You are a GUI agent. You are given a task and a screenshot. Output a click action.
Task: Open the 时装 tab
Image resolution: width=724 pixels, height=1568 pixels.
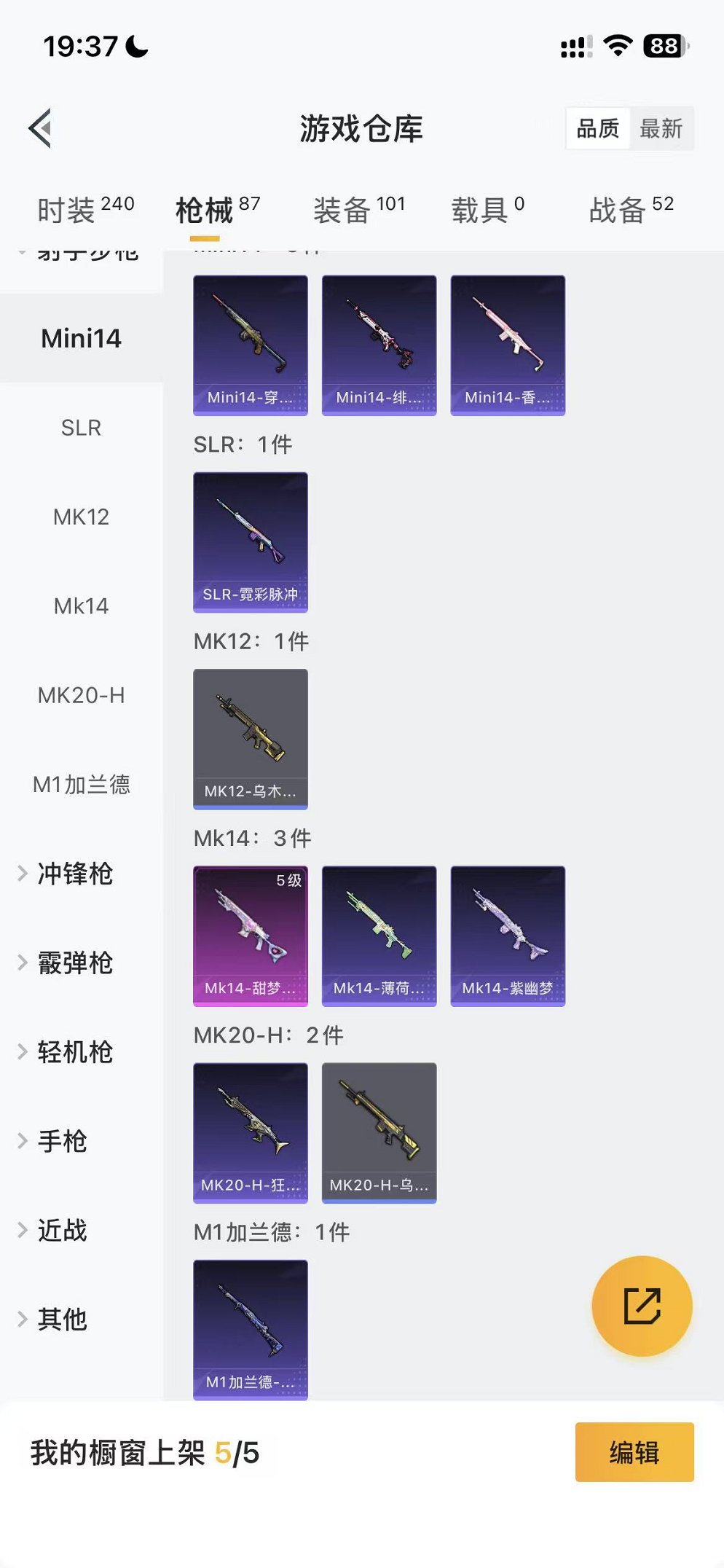70,209
